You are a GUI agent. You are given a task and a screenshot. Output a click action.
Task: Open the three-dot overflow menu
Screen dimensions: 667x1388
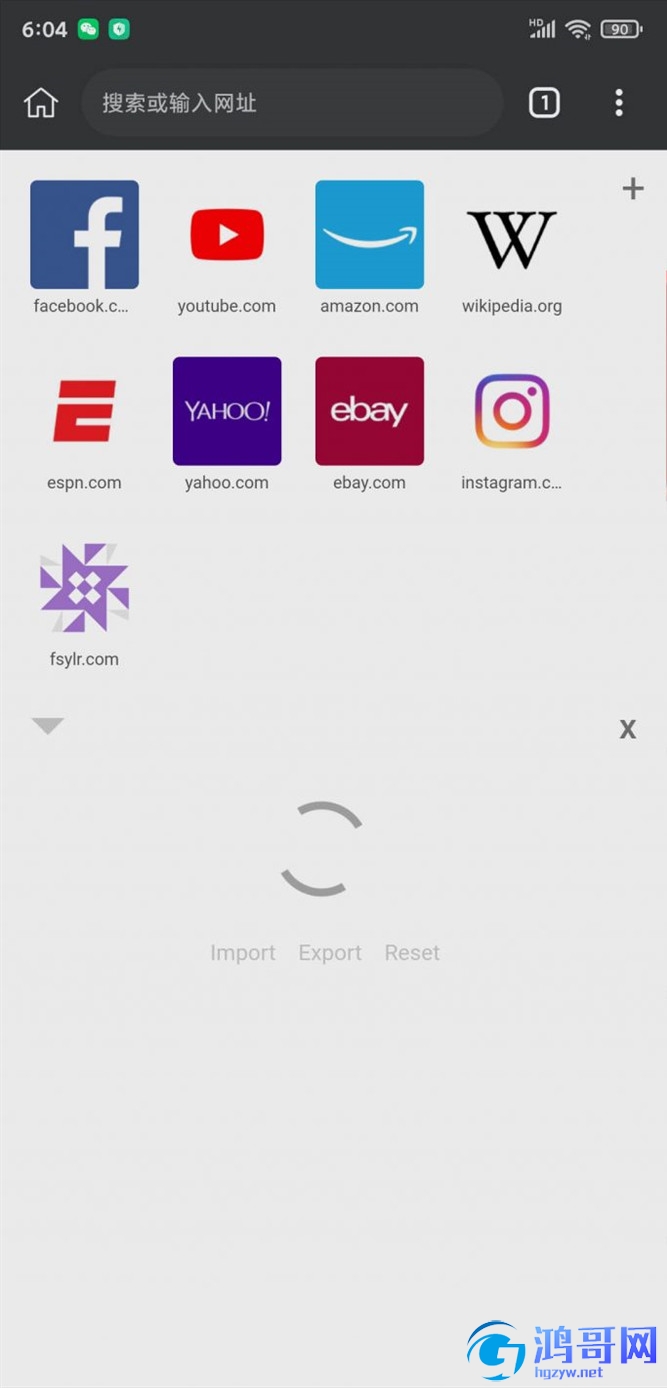click(x=619, y=102)
